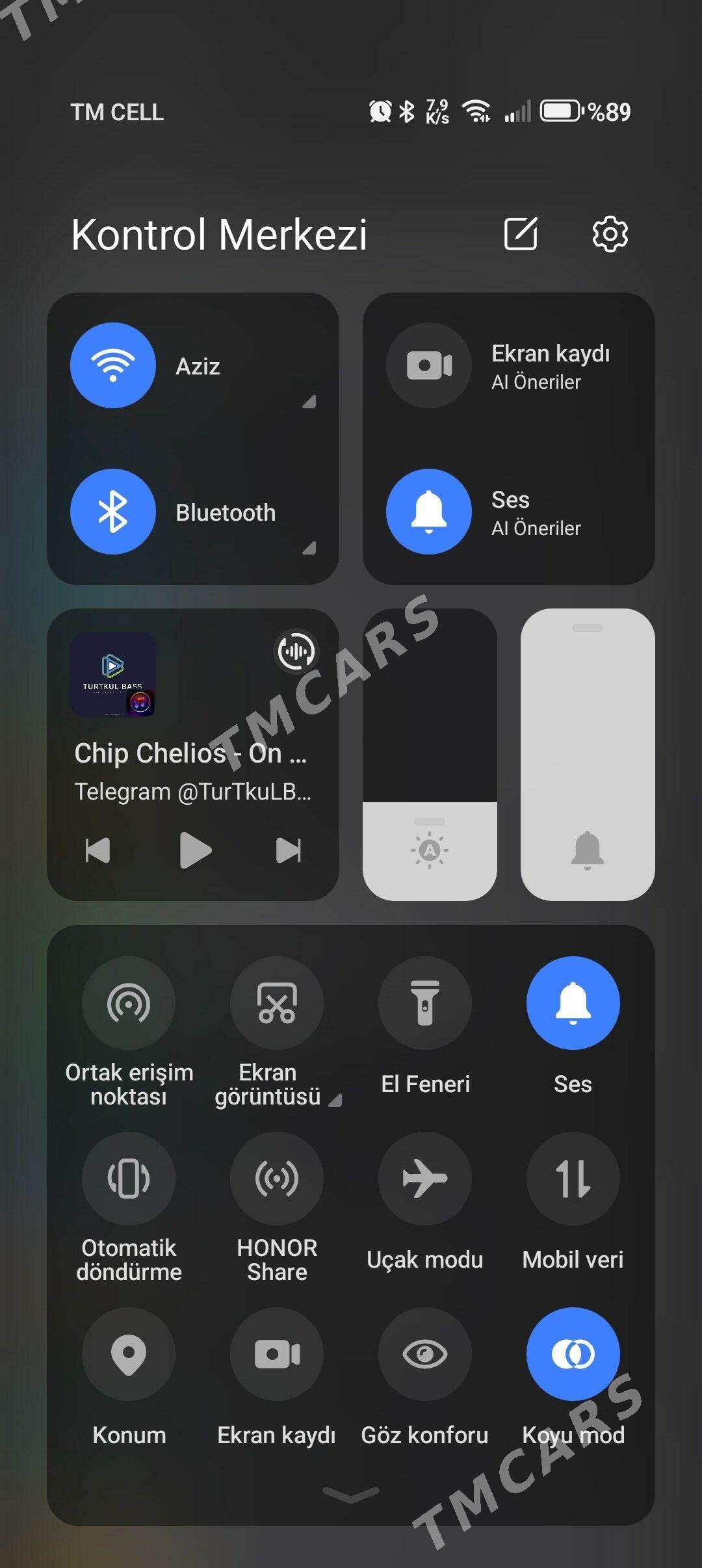The height and width of the screenshot is (1568, 702).
Task: Open the settings gear
Action: point(610,234)
